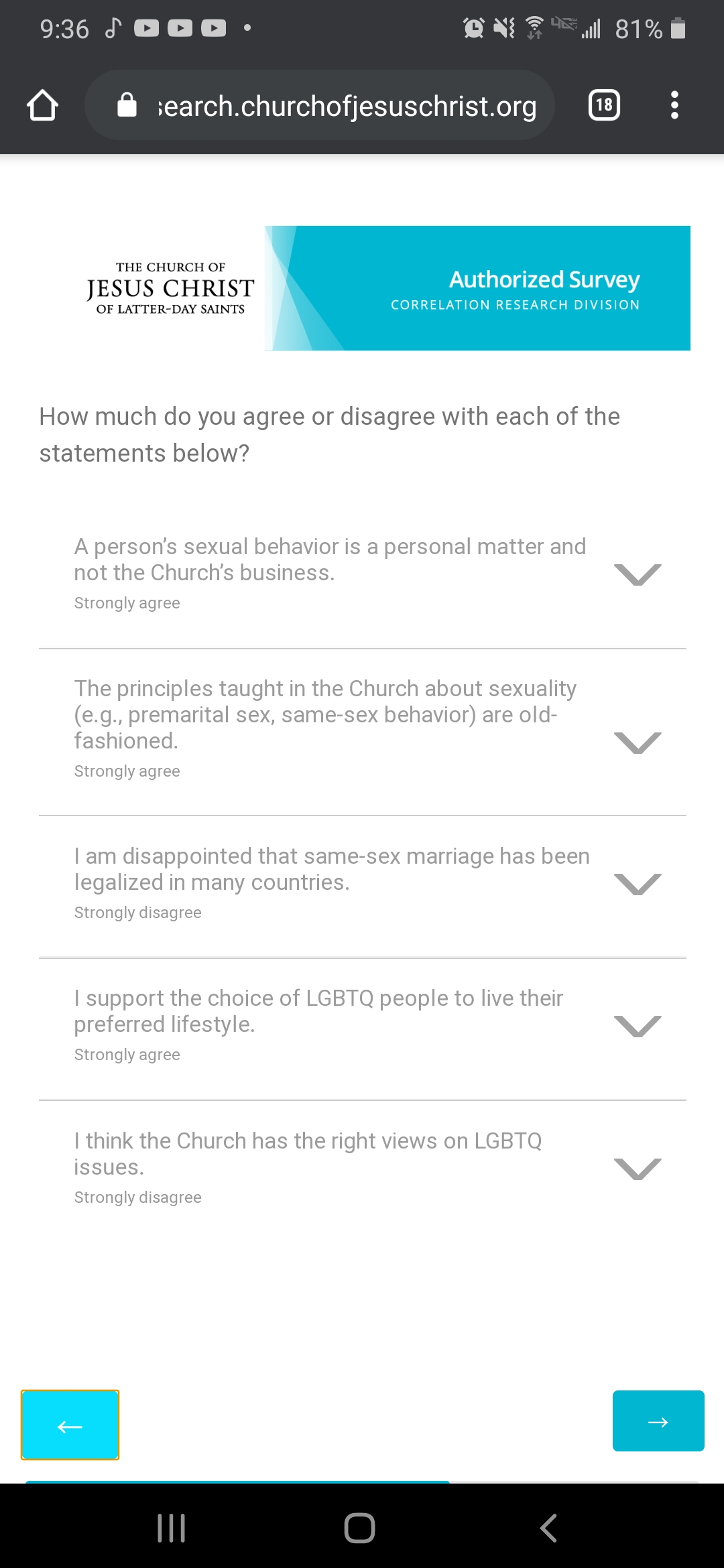Screen dimensions: 724x1568
Task: Expand dropdown for Church right views statement
Action: [637, 1169]
